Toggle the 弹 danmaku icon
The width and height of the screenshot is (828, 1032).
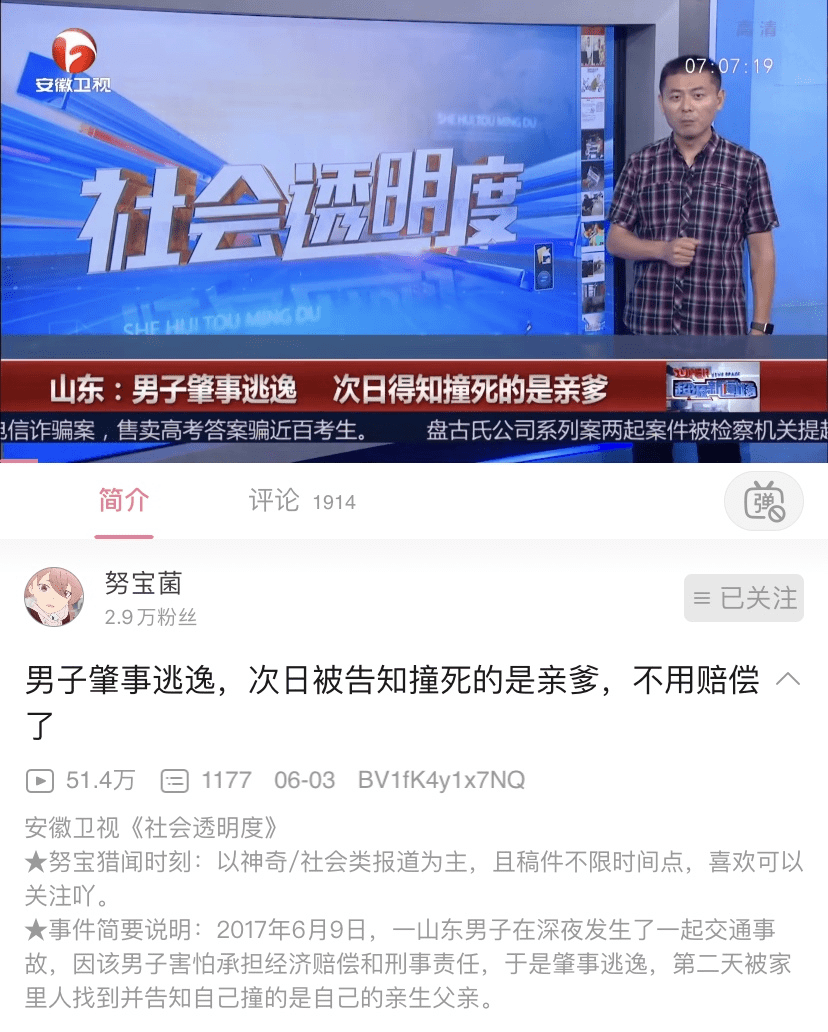[764, 501]
